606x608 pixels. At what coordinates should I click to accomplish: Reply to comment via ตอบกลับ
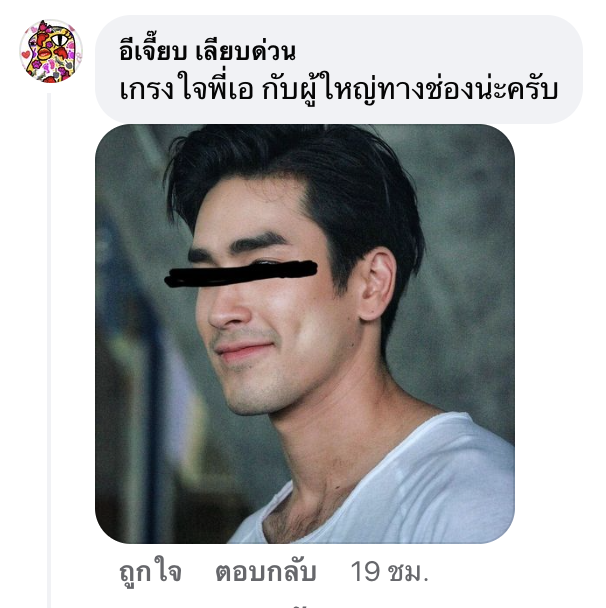click(x=265, y=573)
